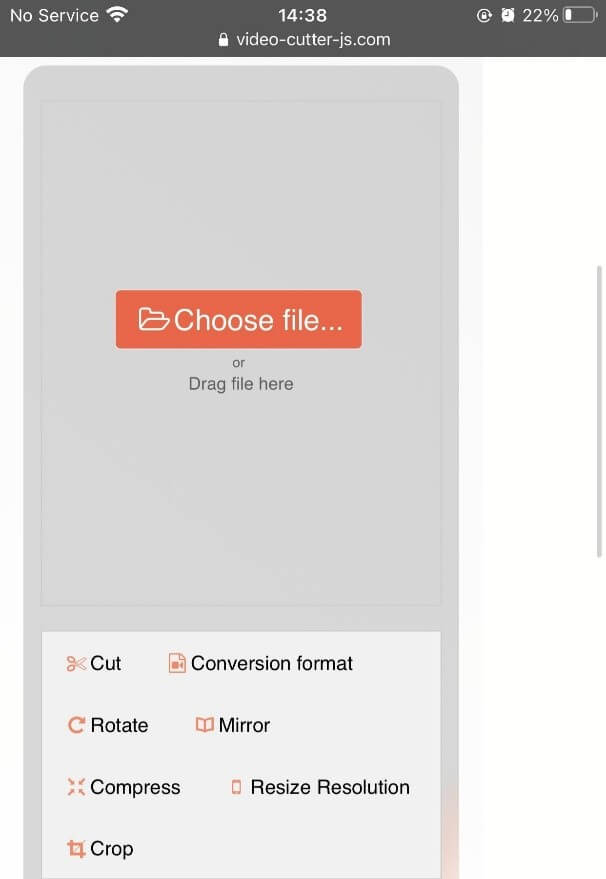The height and width of the screenshot is (879, 606).
Task: Open the Crop tool
Action: point(100,849)
